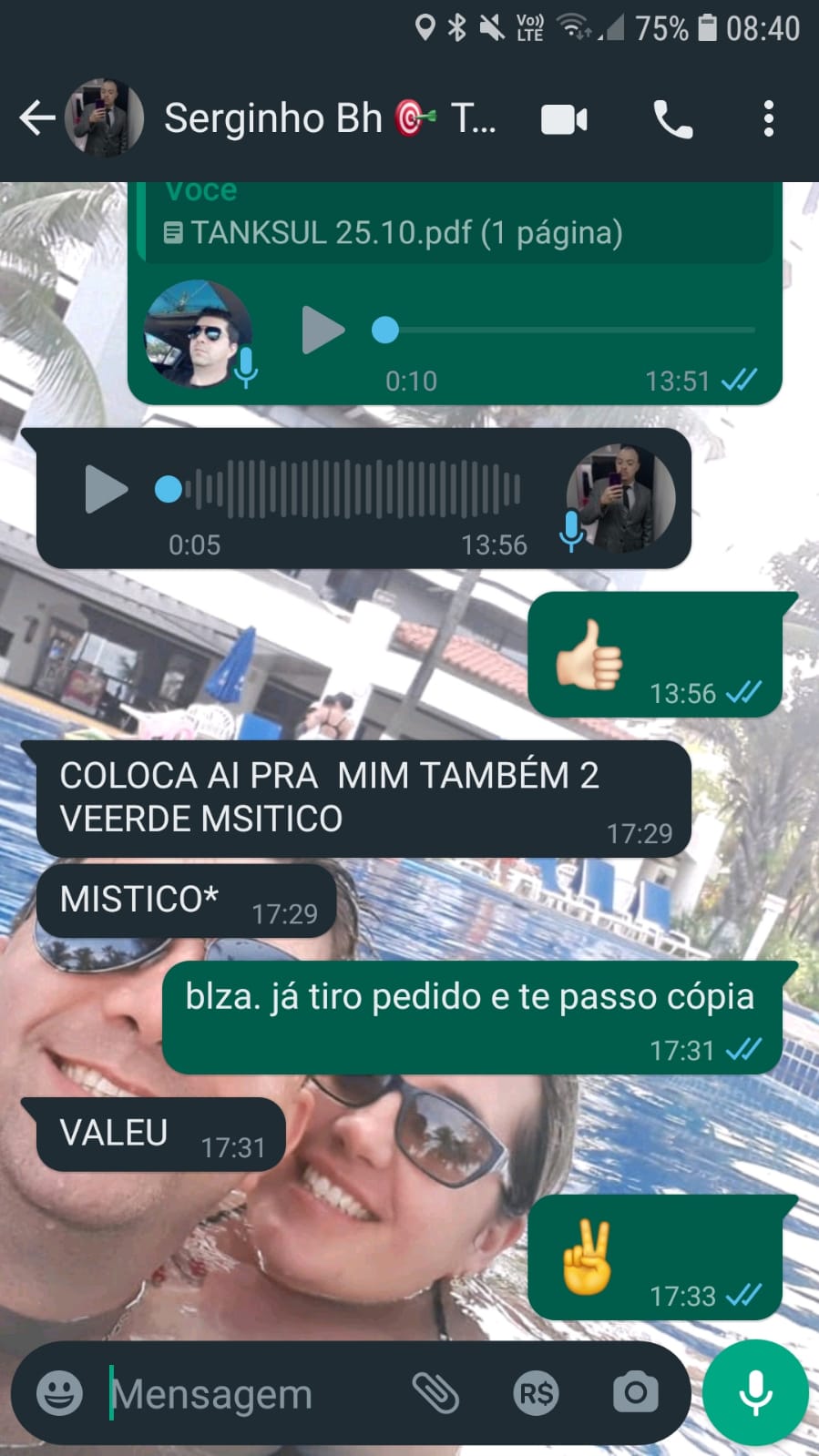This screenshot has height=1456, width=819.
Task: Open the camera to send a photo
Action: [x=635, y=1393]
